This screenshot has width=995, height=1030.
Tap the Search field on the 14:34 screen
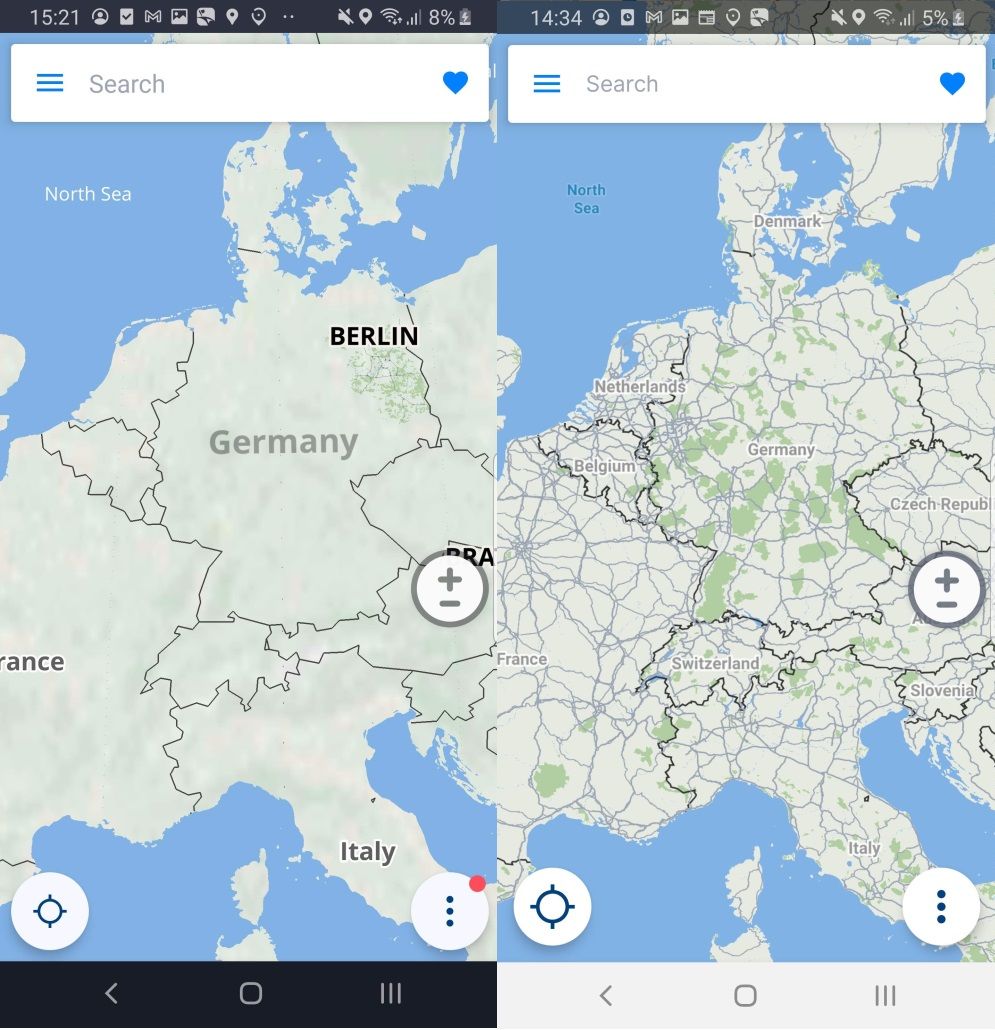(750, 84)
